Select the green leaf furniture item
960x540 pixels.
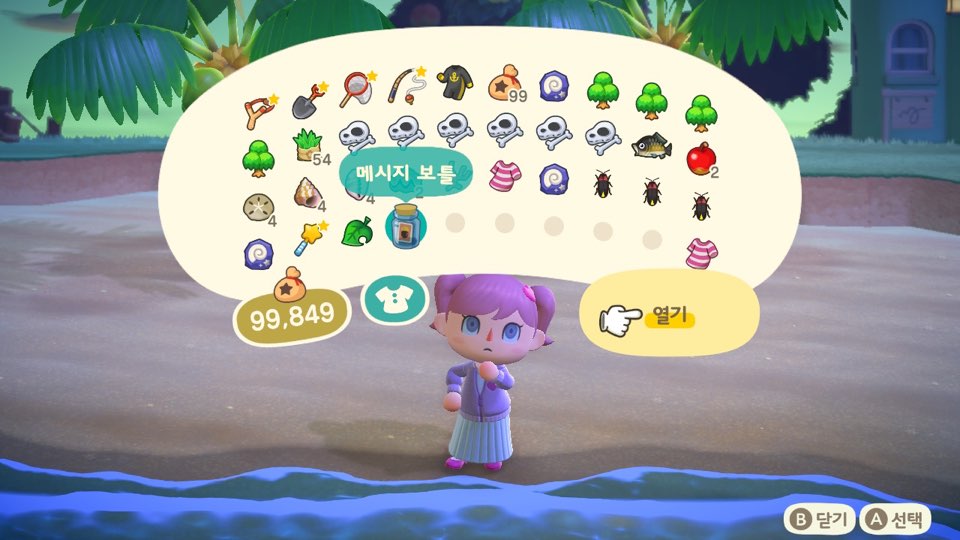(x=357, y=232)
